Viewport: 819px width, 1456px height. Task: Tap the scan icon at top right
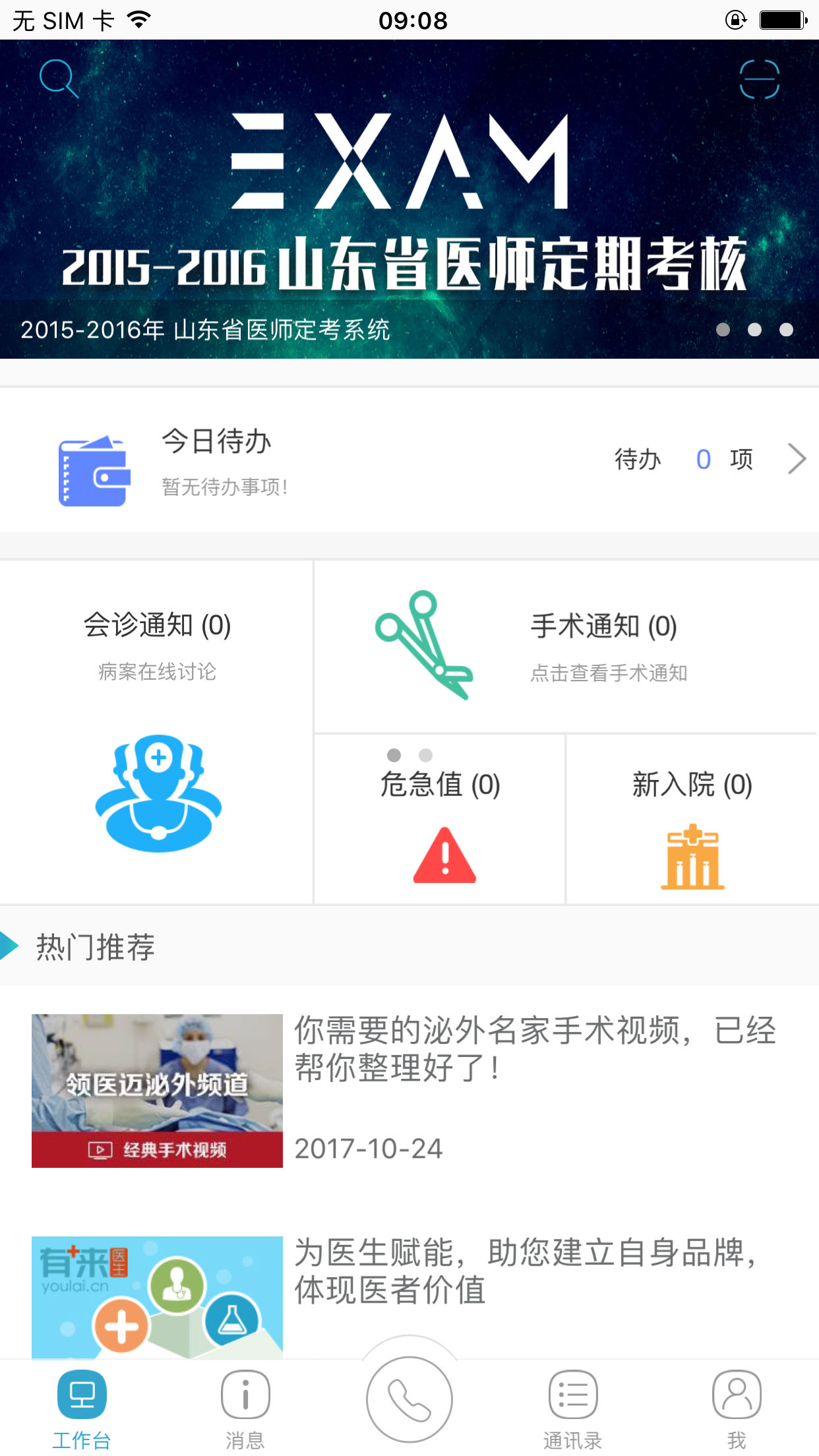pyautogui.click(x=758, y=79)
